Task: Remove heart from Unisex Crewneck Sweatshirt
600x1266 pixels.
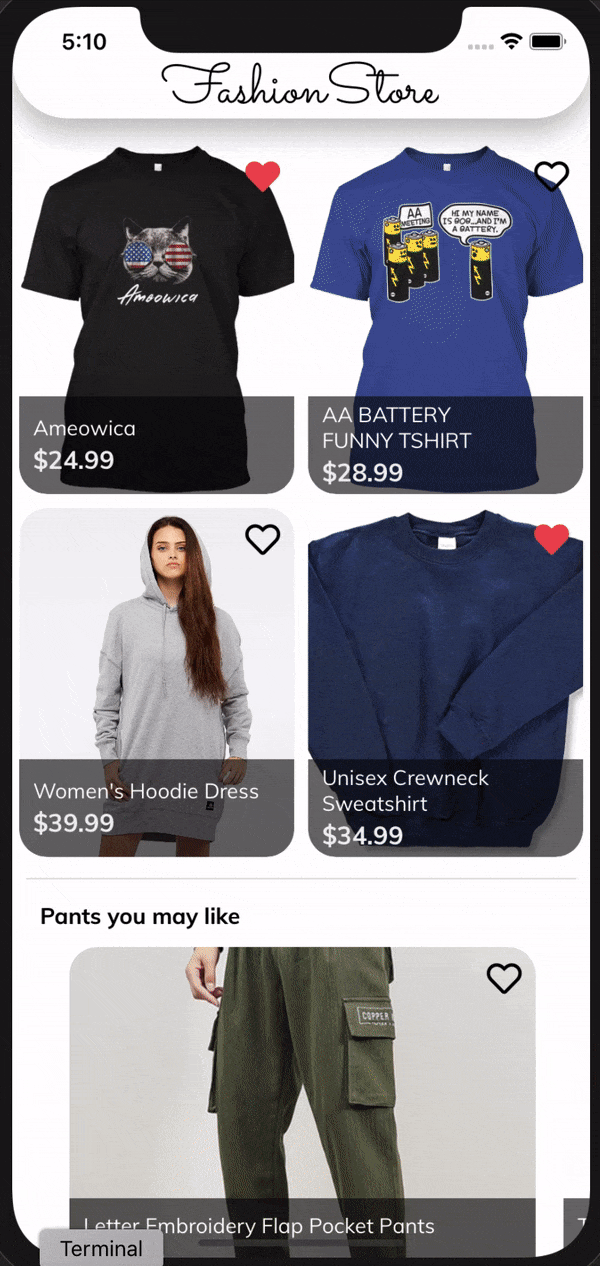Action: [x=551, y=539]
